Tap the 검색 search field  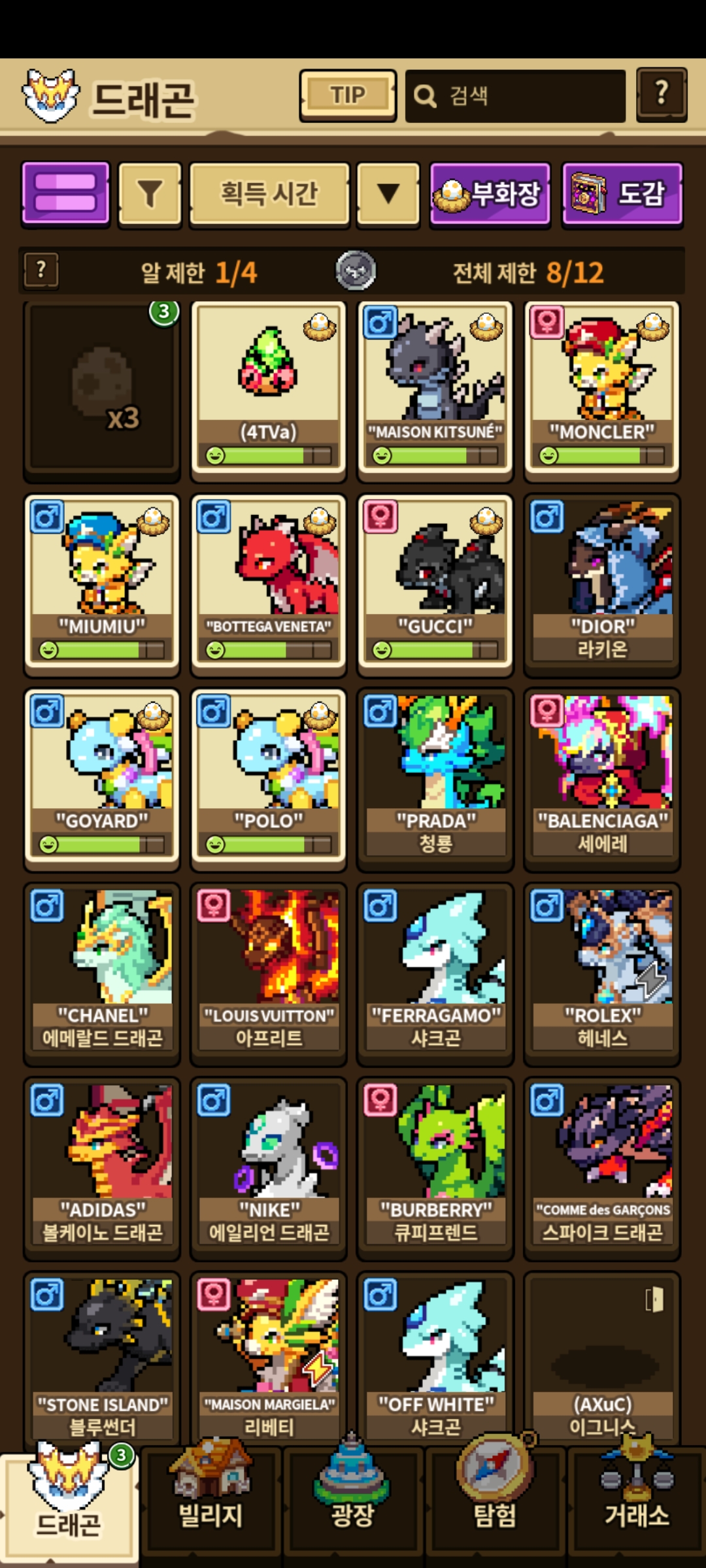pos(515,95)
